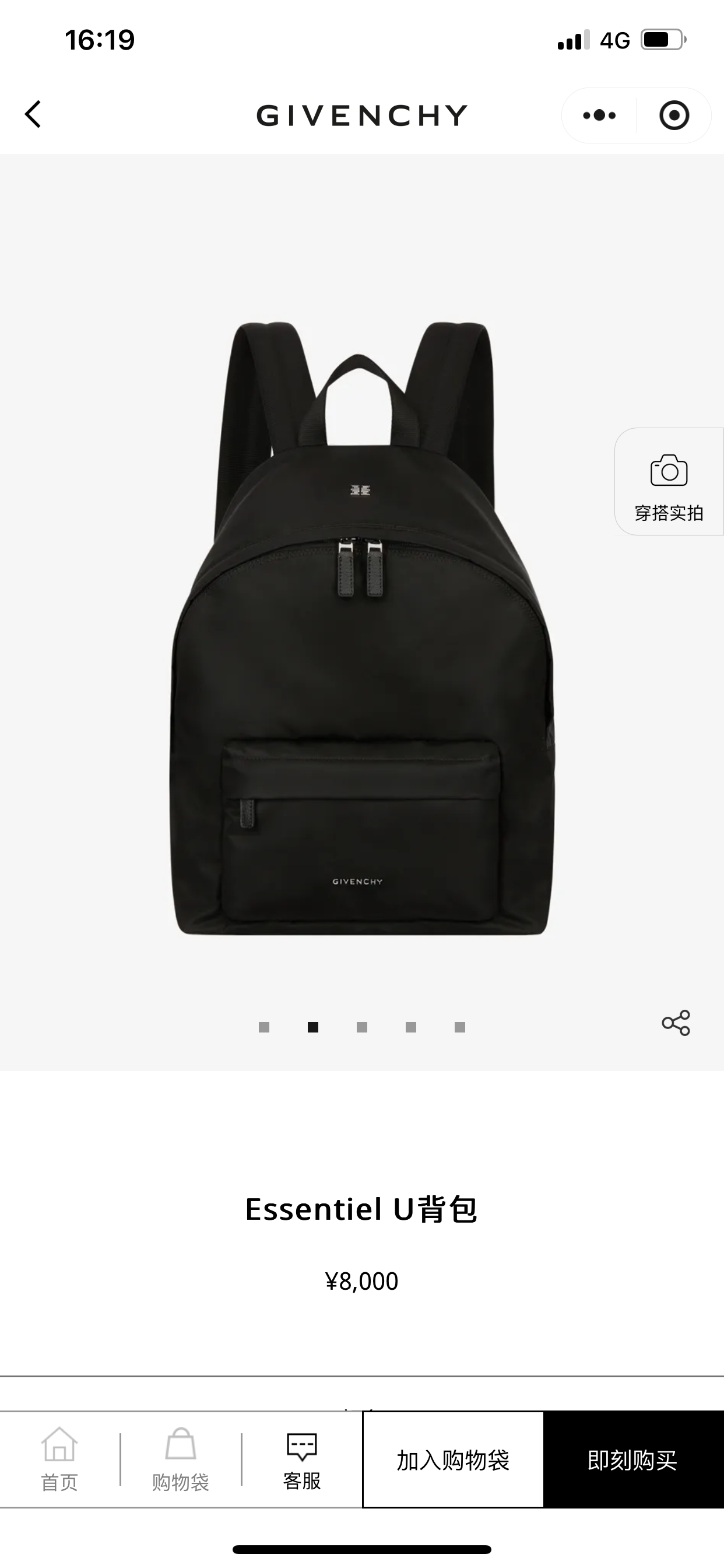Jump to the first product image dot
This screenshot has width=724, height=1568.
(264, 1027)
